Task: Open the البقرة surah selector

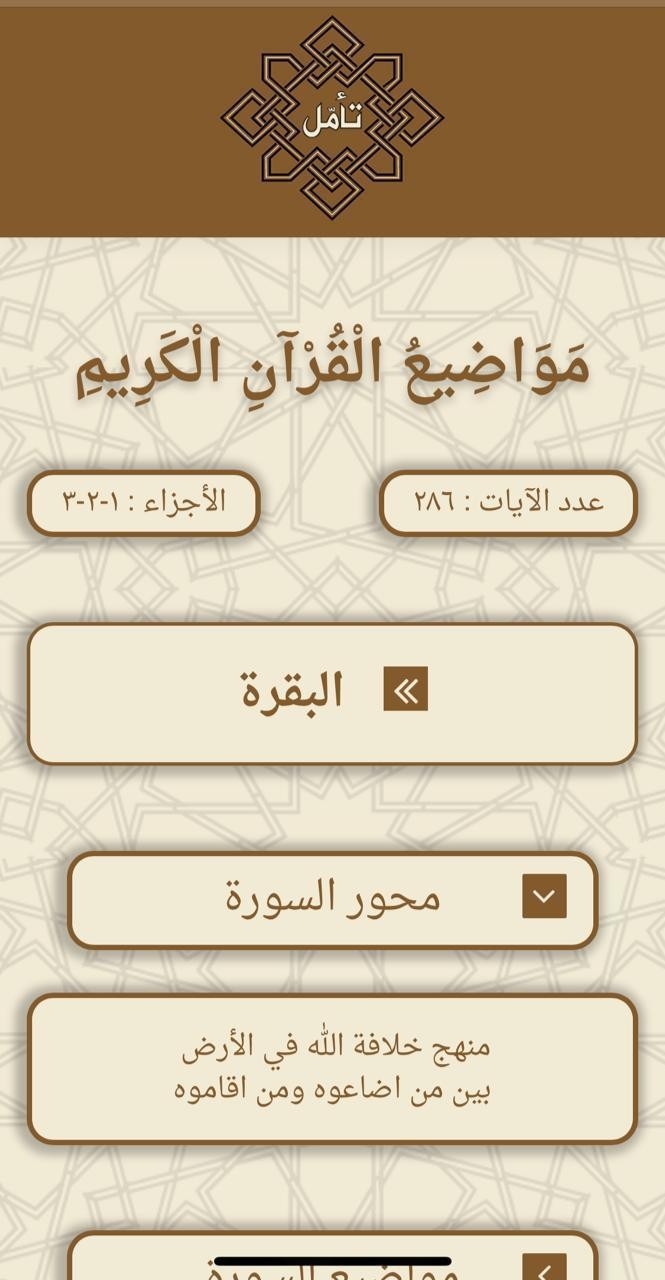Action: [405, 690]
